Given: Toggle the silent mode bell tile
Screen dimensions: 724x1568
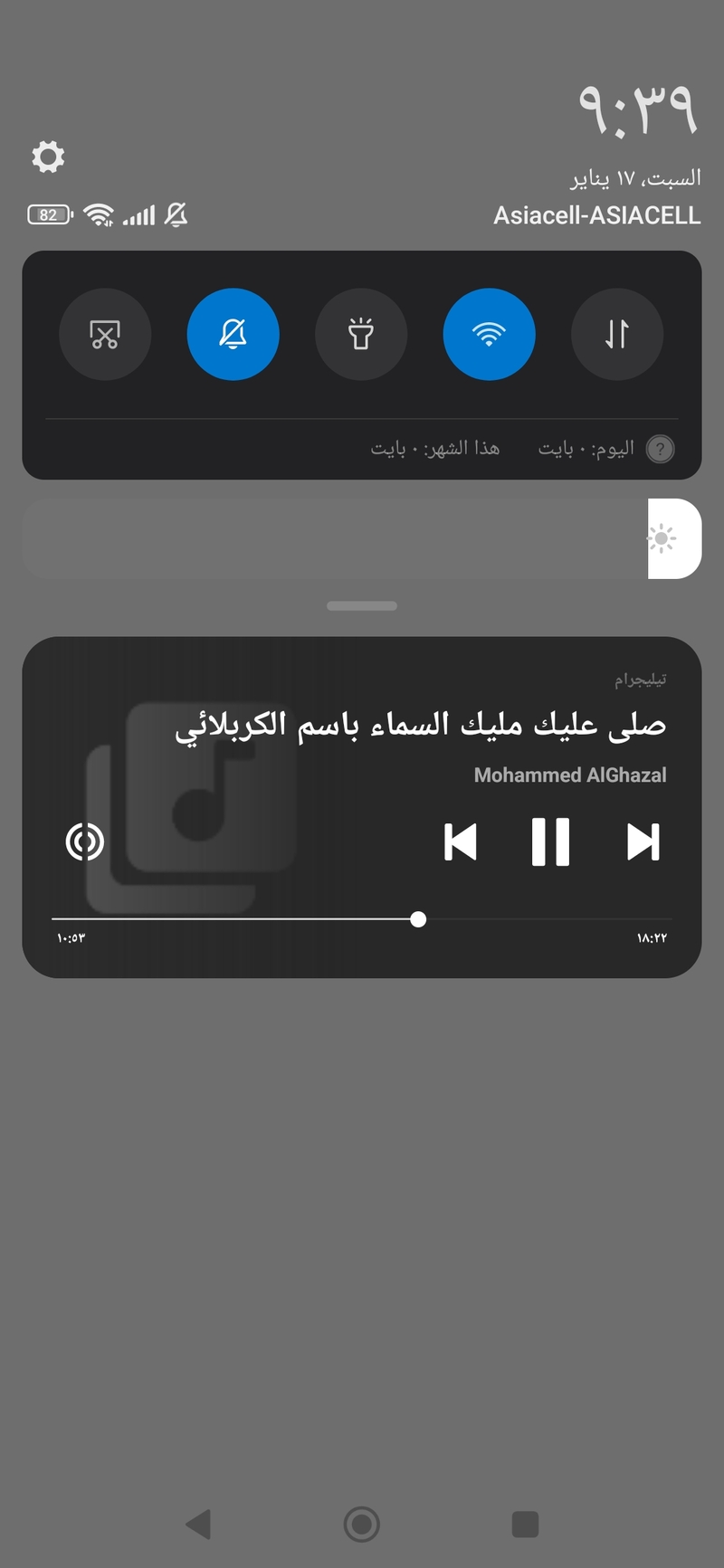Looking at the screenshot, I should click(233, 335).
